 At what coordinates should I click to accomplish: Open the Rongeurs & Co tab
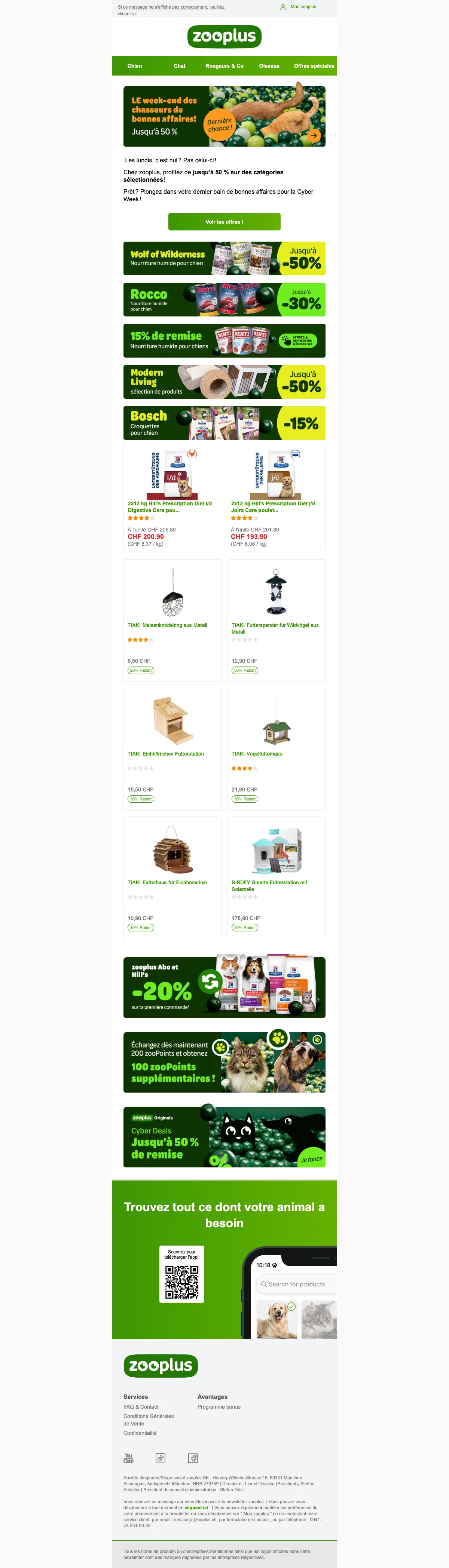coord(224,66)
